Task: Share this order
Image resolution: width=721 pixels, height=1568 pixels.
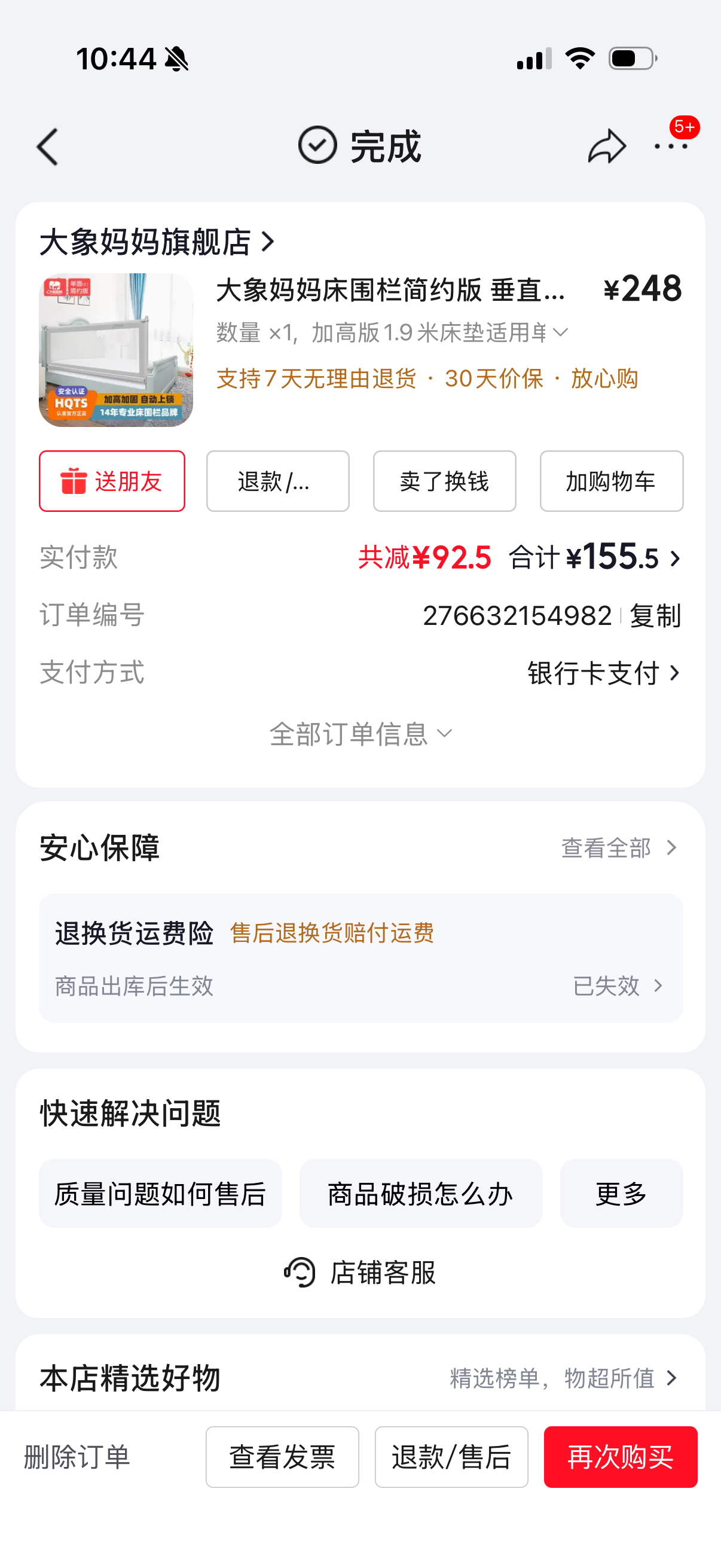Action: coord(607,146)
